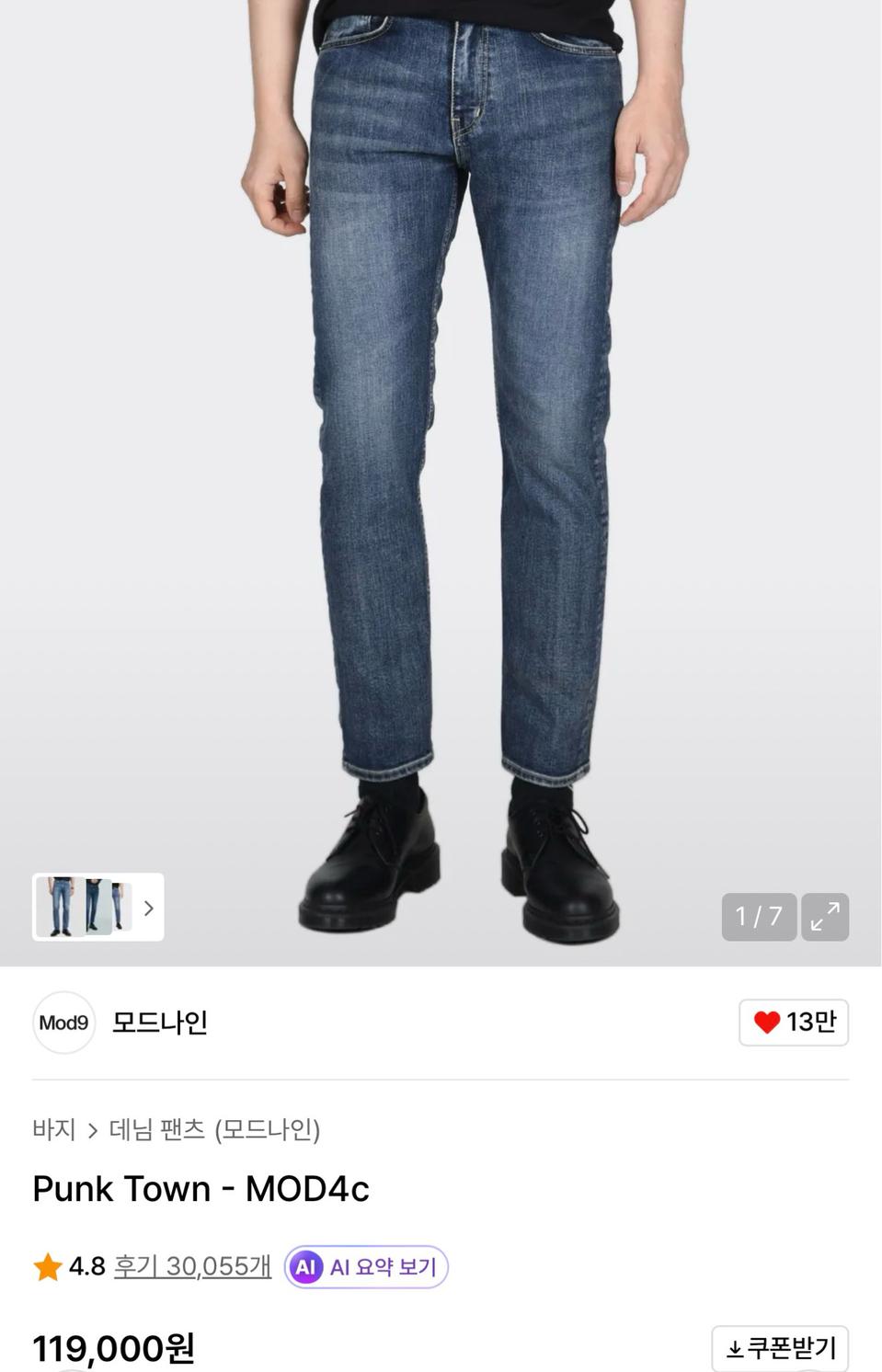882x1372 pixels.
Task: Expand the product image to fullscreen
Action: (825, 917)
